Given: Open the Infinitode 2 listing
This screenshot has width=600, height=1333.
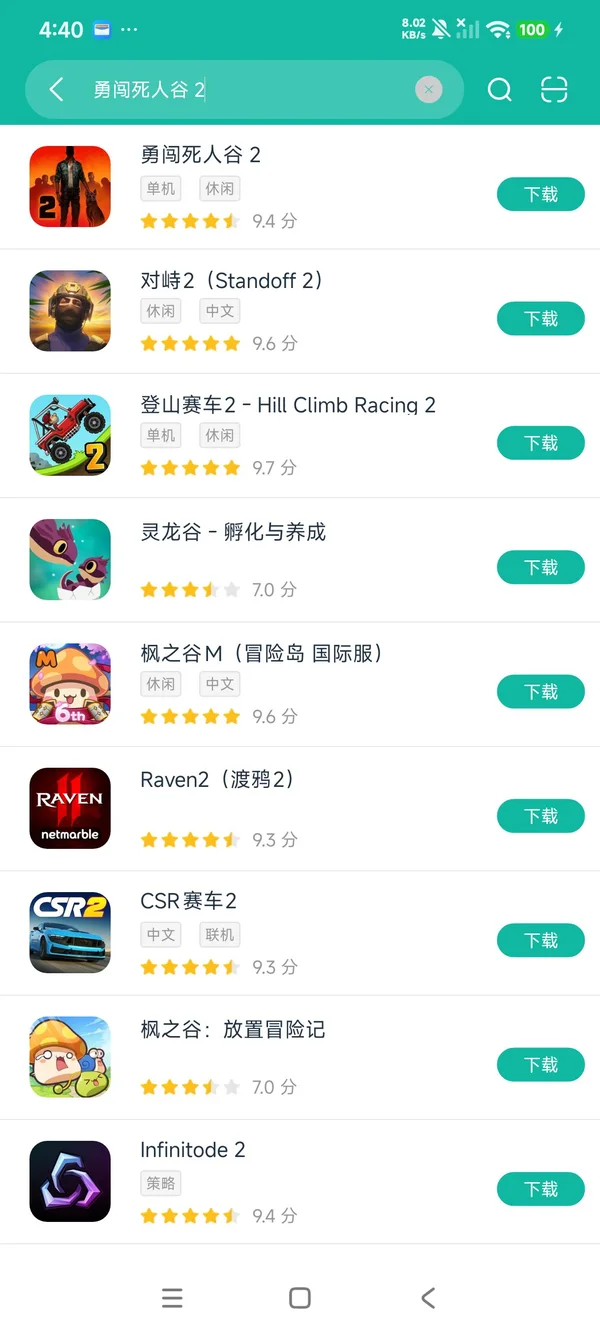Looking at the screenshot, I should [192, 1150].
